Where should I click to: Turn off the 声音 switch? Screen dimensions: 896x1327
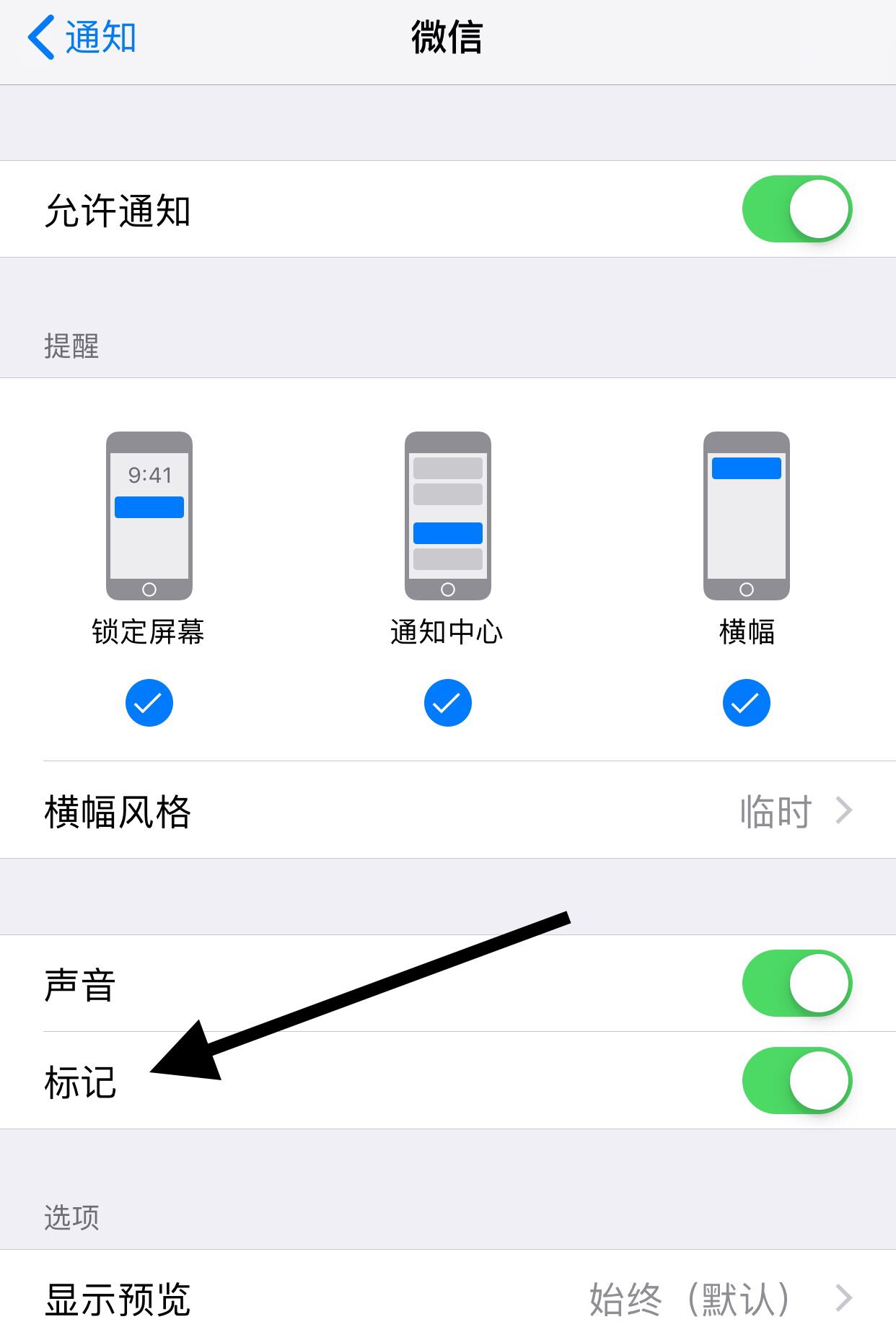click(796, 981)
